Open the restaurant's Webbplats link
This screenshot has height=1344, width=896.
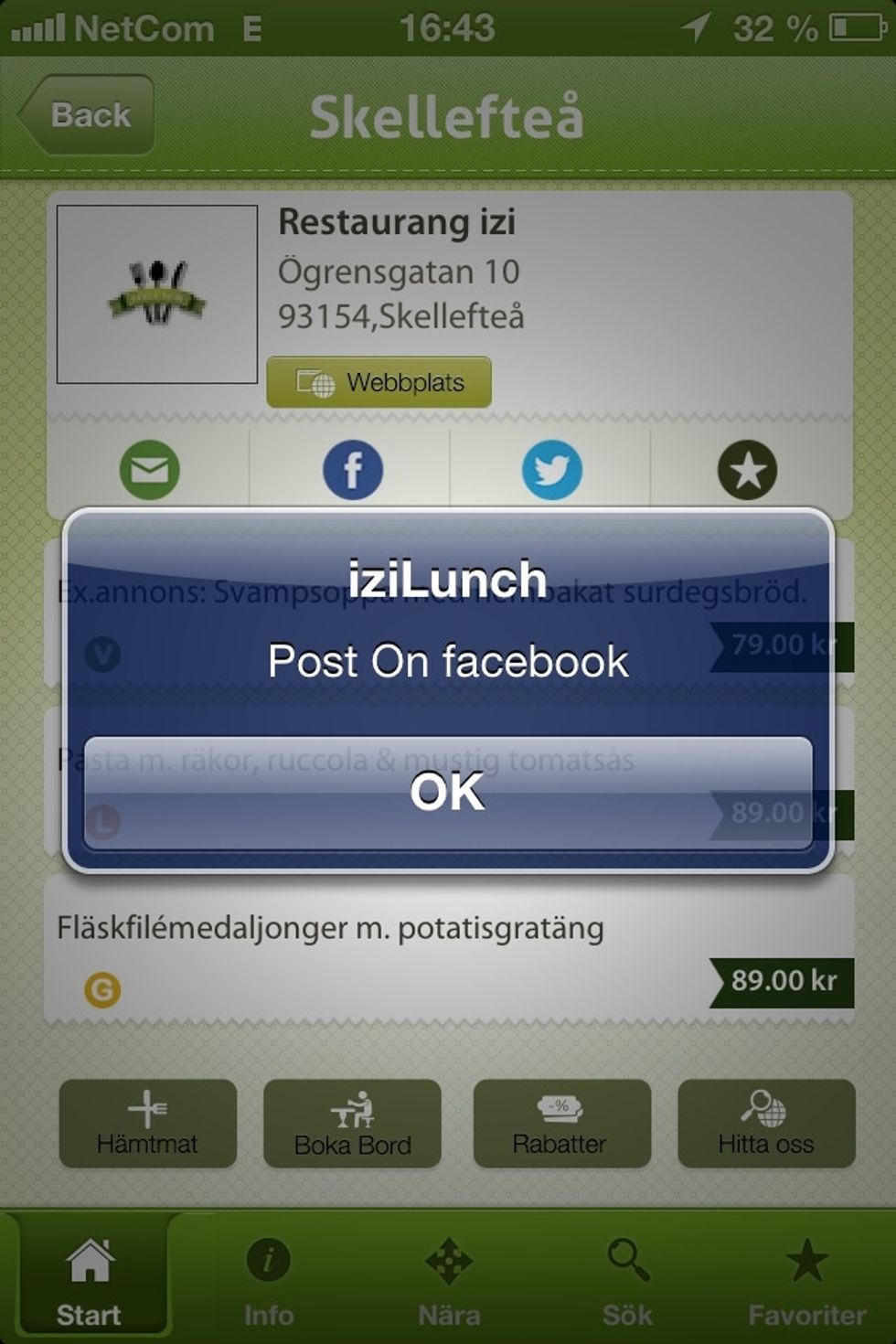(378, 382)
